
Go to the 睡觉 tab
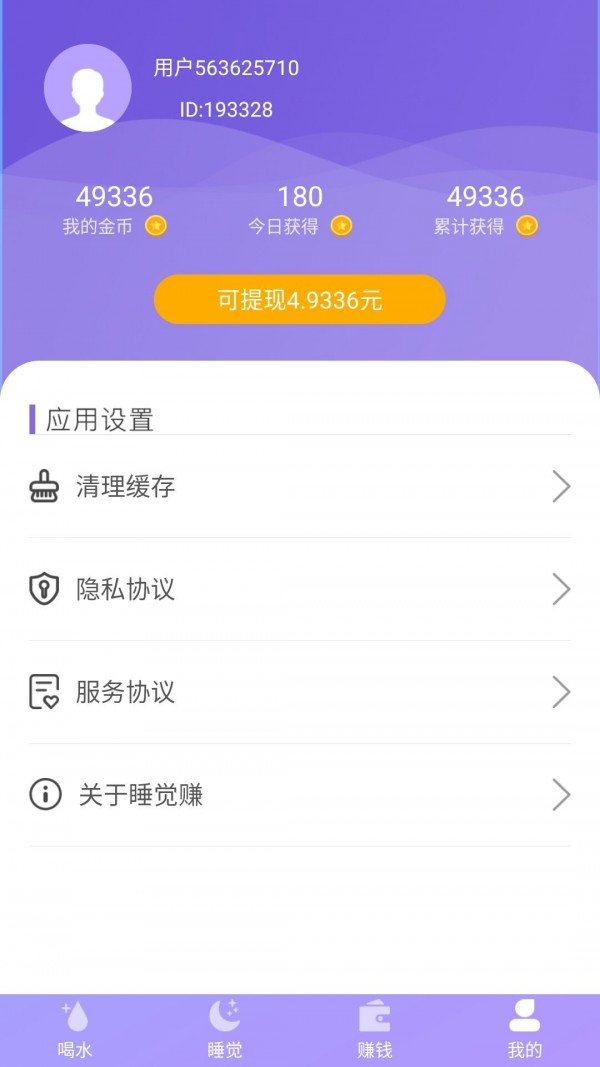225,1030
